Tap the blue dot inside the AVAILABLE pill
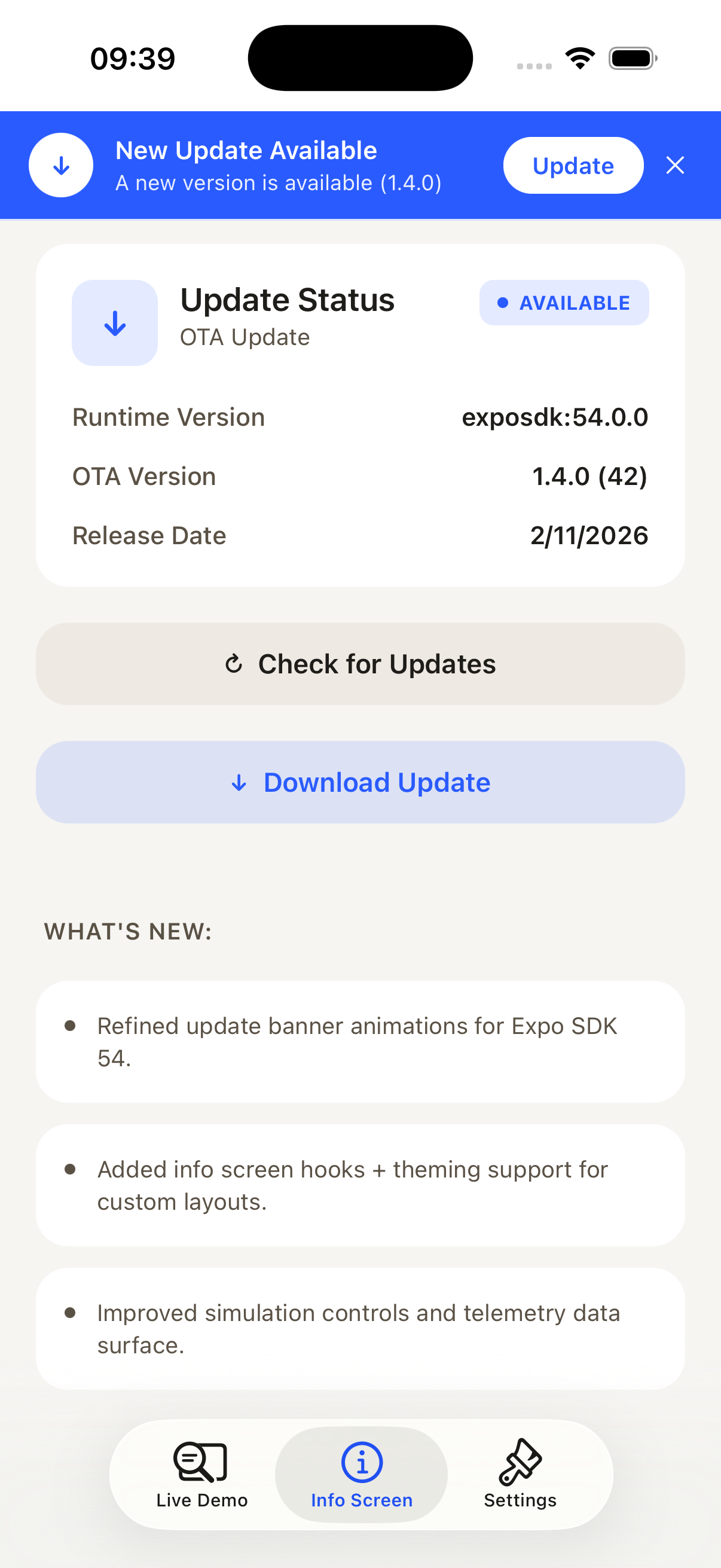 click(x=503, y=302)
